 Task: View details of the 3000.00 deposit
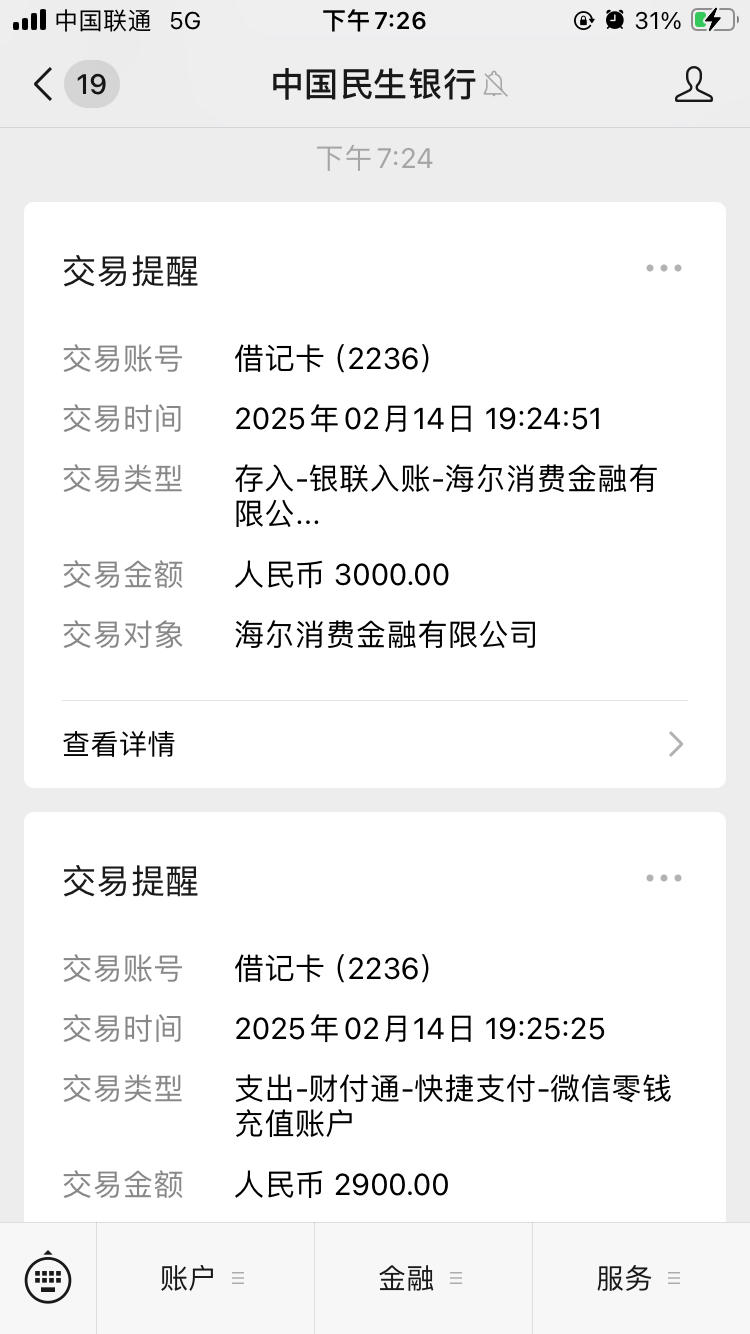pyautogui.click(x=375, y=744)
